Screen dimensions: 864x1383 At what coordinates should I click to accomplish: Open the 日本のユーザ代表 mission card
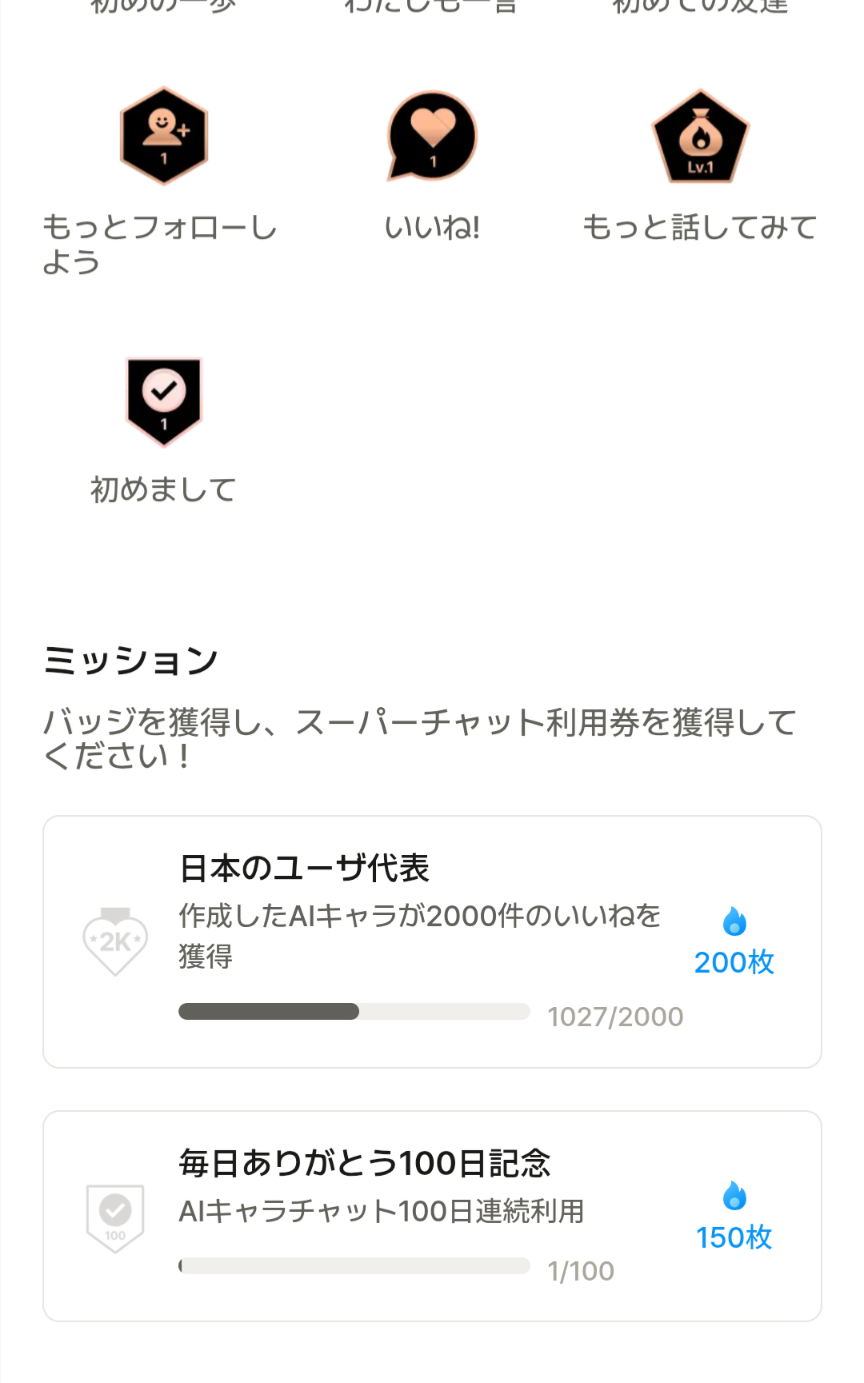pos(432,942)
